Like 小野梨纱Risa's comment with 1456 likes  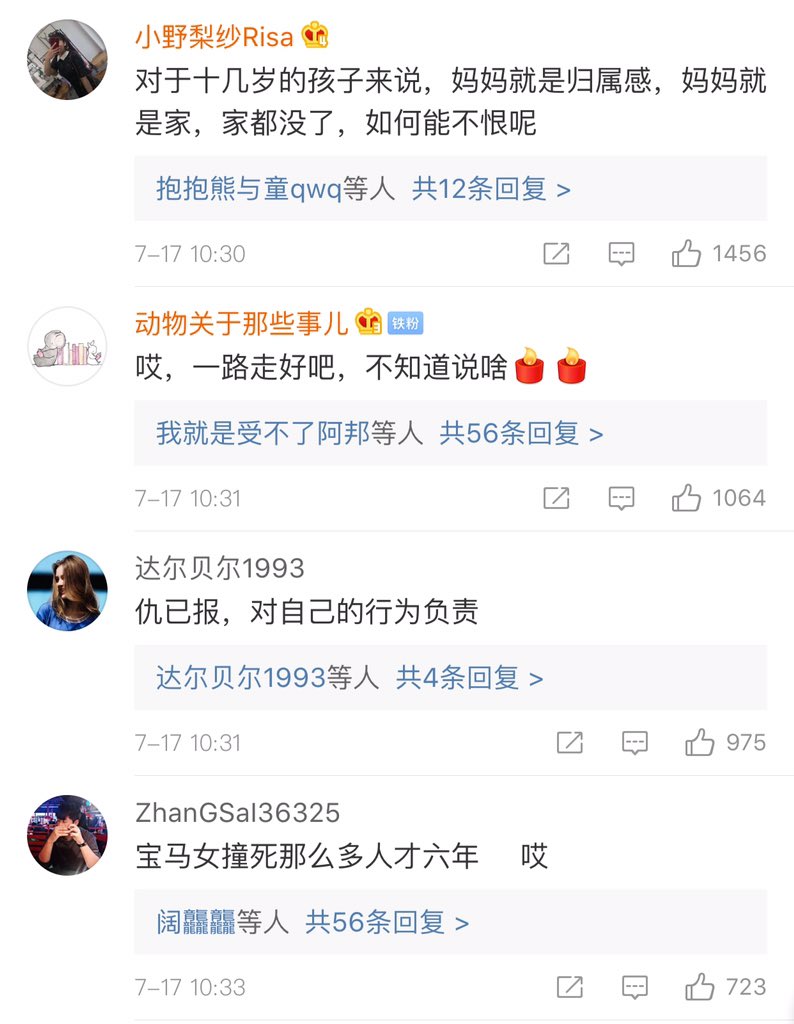(x=687, y=254)
